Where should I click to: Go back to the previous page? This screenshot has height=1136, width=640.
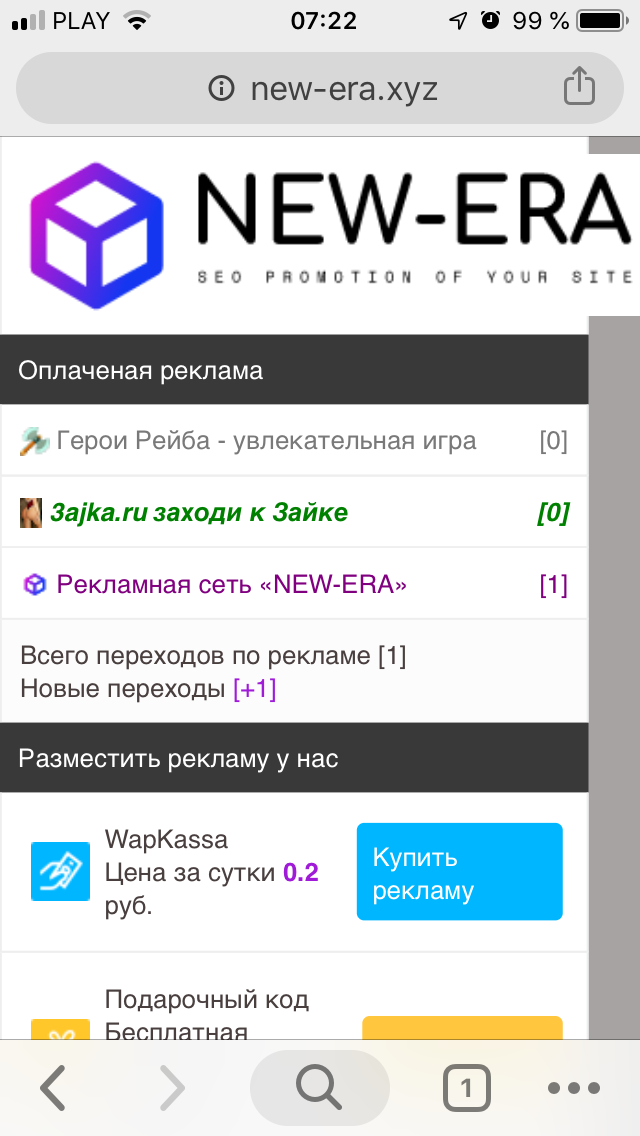tap(53, 1088)
